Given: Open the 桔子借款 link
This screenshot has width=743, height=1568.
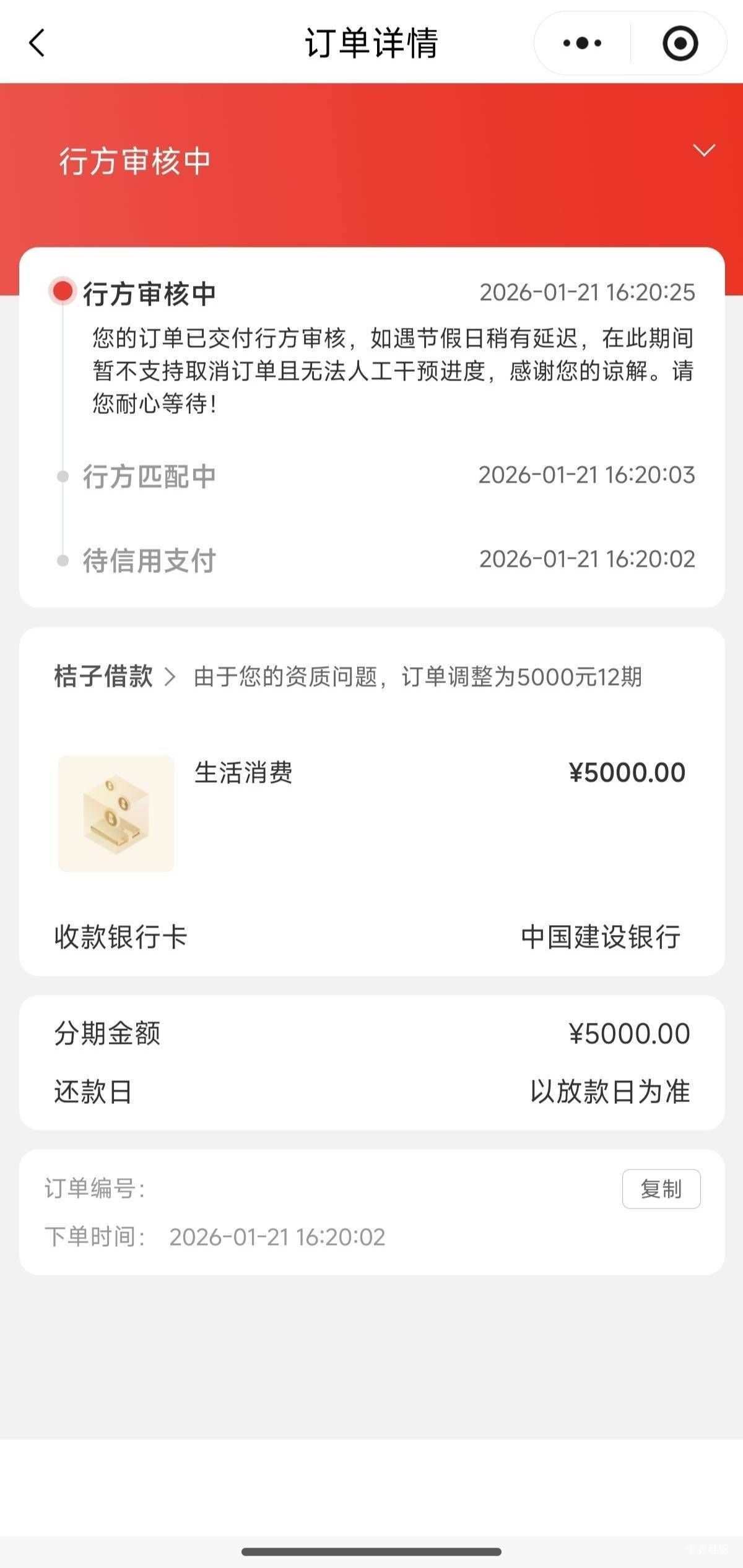Looking at the screenshot, I should click(x=115, y=676).
